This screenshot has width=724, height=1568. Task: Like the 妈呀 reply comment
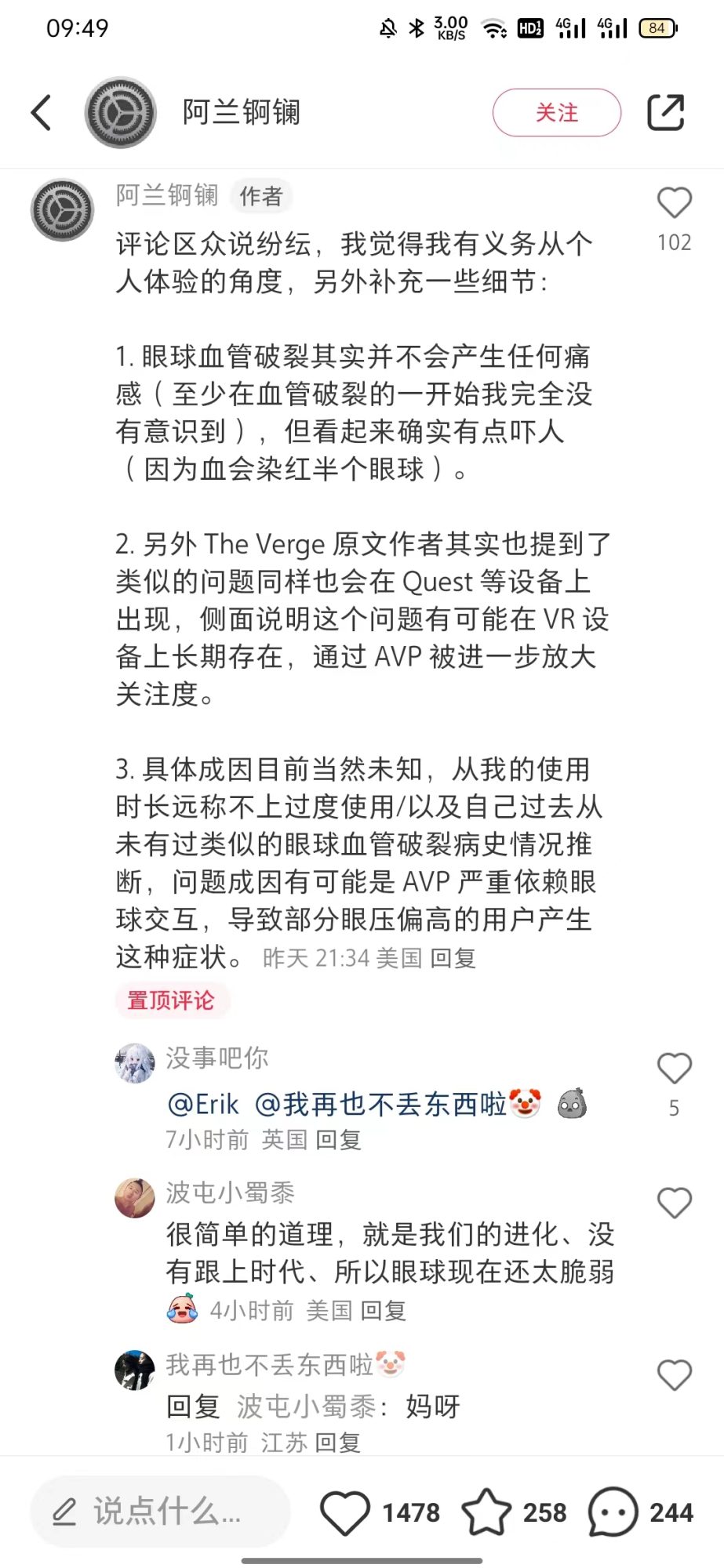click(674, 1376)
